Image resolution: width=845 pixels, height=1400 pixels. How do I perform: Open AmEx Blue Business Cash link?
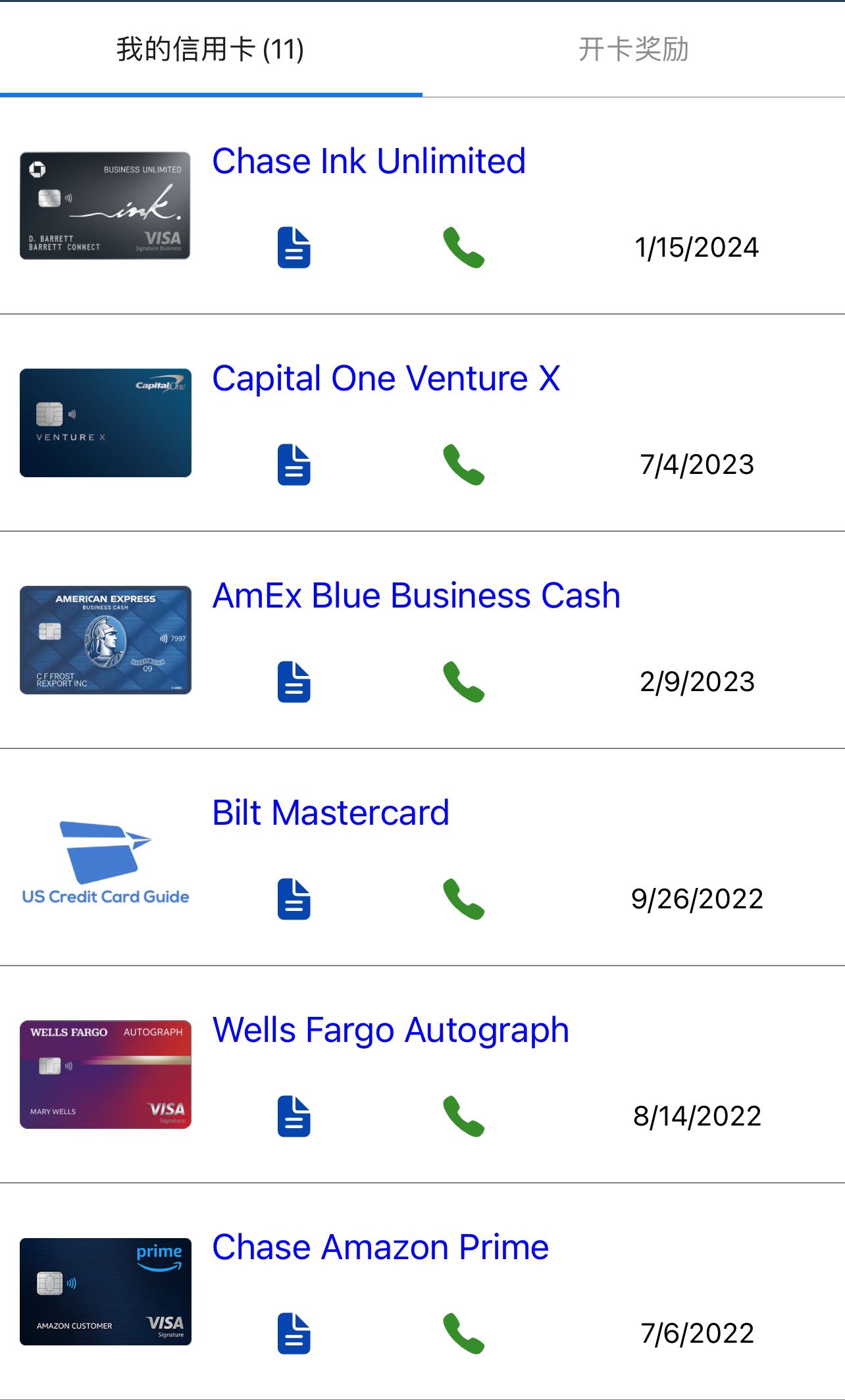tap(416, 596)
